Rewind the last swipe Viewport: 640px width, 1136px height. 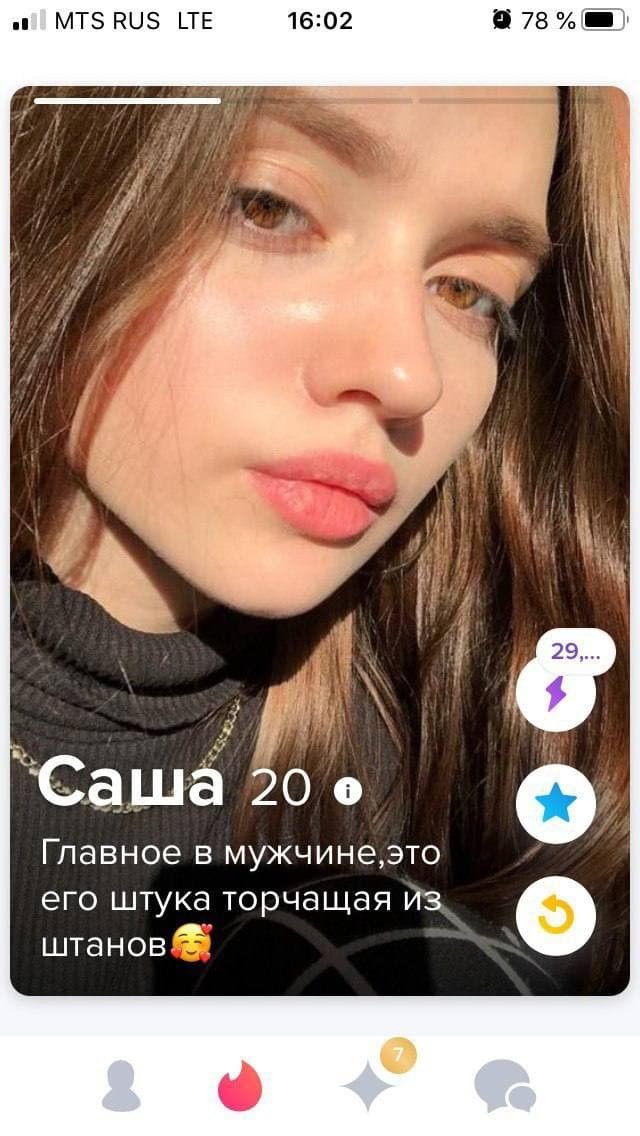pyautogui.click(x=556, y=916)
